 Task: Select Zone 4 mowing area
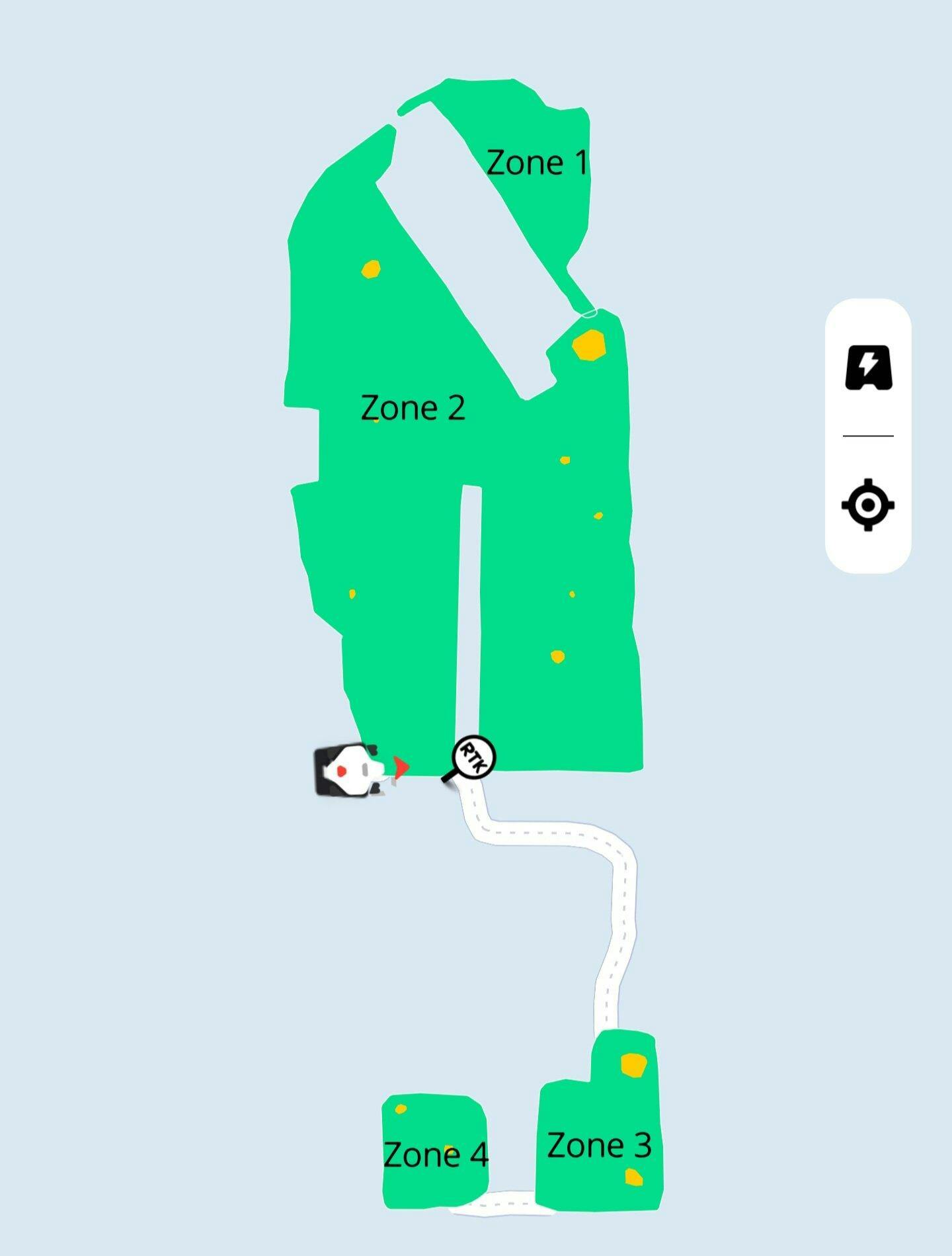tap(435, 1155)
